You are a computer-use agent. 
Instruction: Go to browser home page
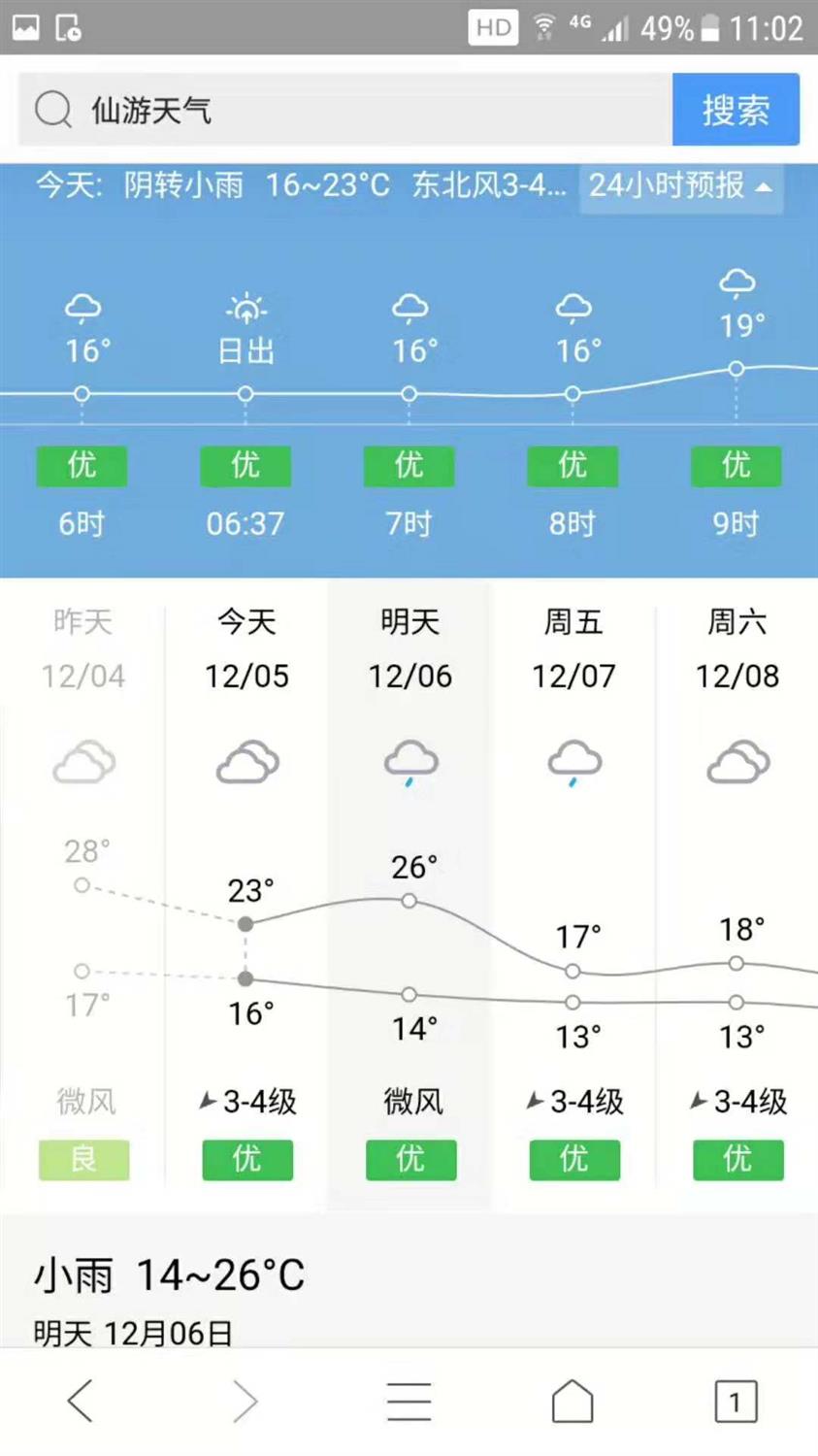point(573,1401)
